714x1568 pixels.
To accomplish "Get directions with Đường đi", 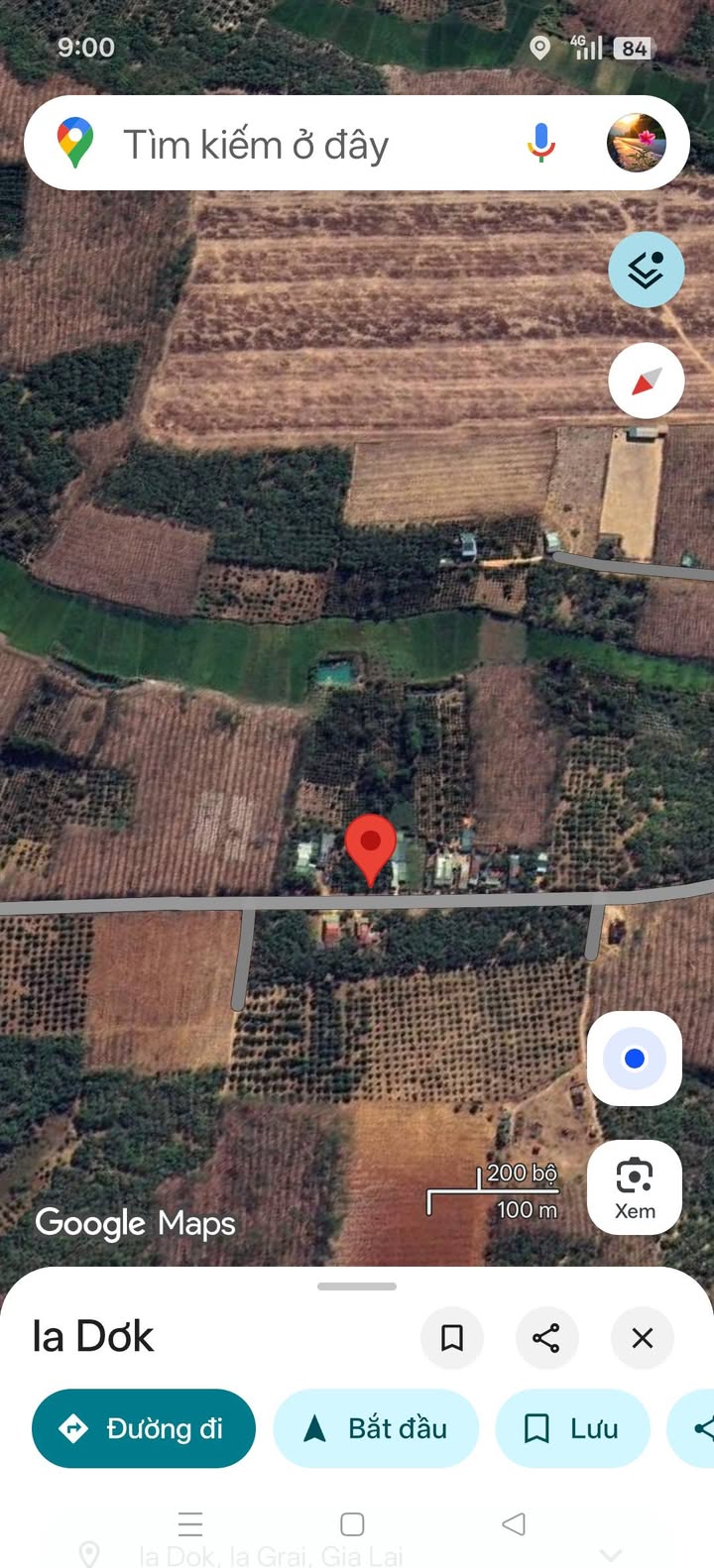I will (144, 1428).
